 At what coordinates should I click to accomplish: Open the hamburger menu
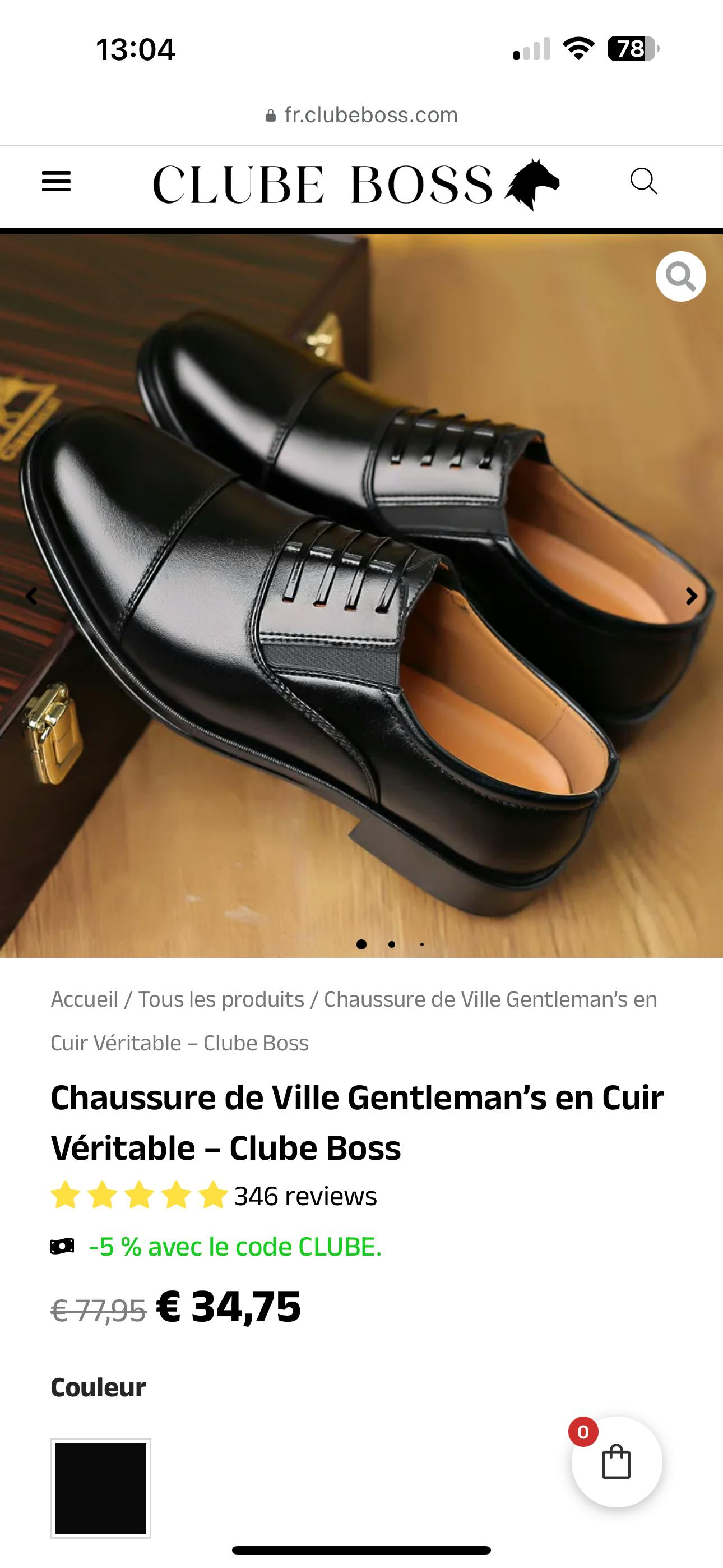click(56, 181)
